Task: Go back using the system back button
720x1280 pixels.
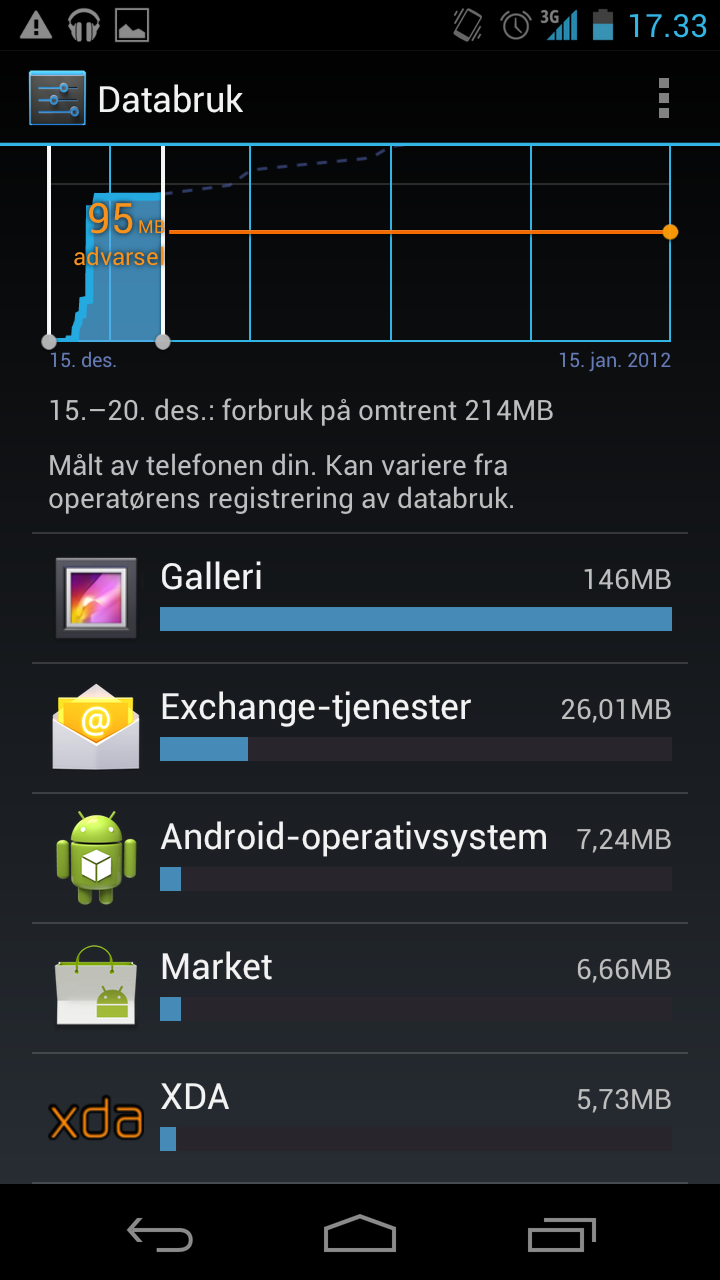Action: tap(160, 1235)
